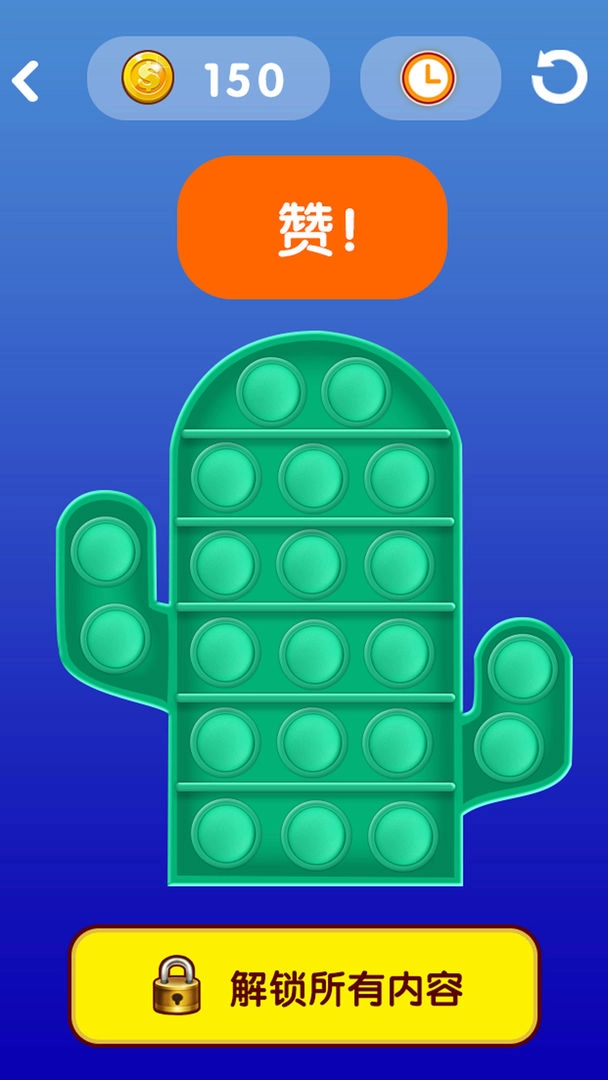This screenshot has width=608, height=1080.
Task: Tap the 解锁所有内容 unlock button
Action: coord(304,987)
